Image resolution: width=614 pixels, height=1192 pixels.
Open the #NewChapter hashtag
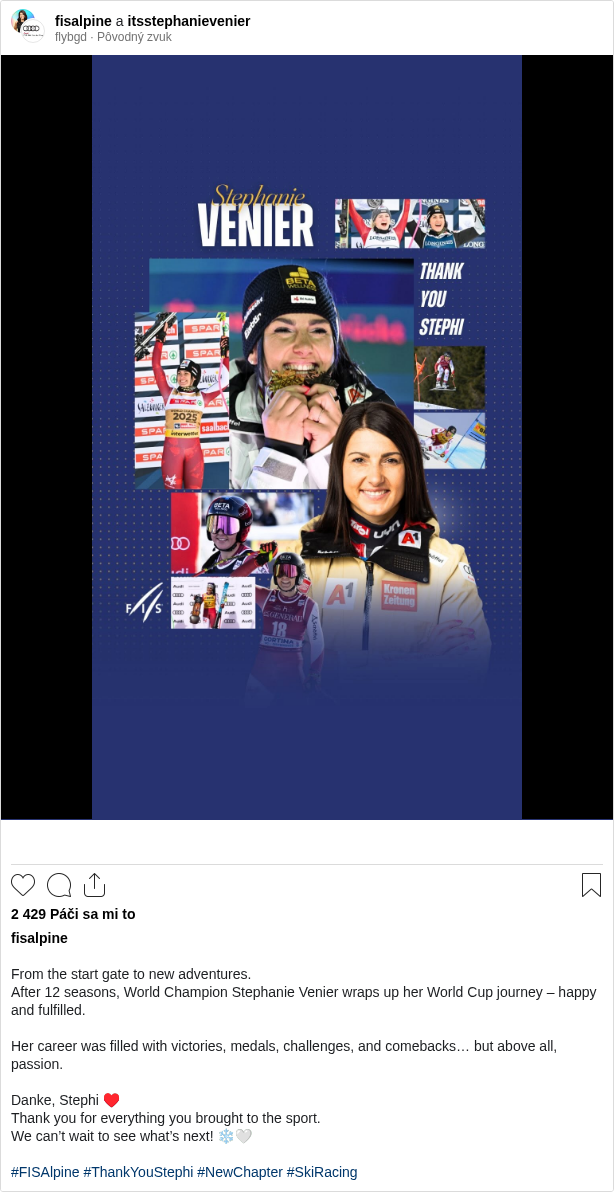click(x=240, y=1172)
